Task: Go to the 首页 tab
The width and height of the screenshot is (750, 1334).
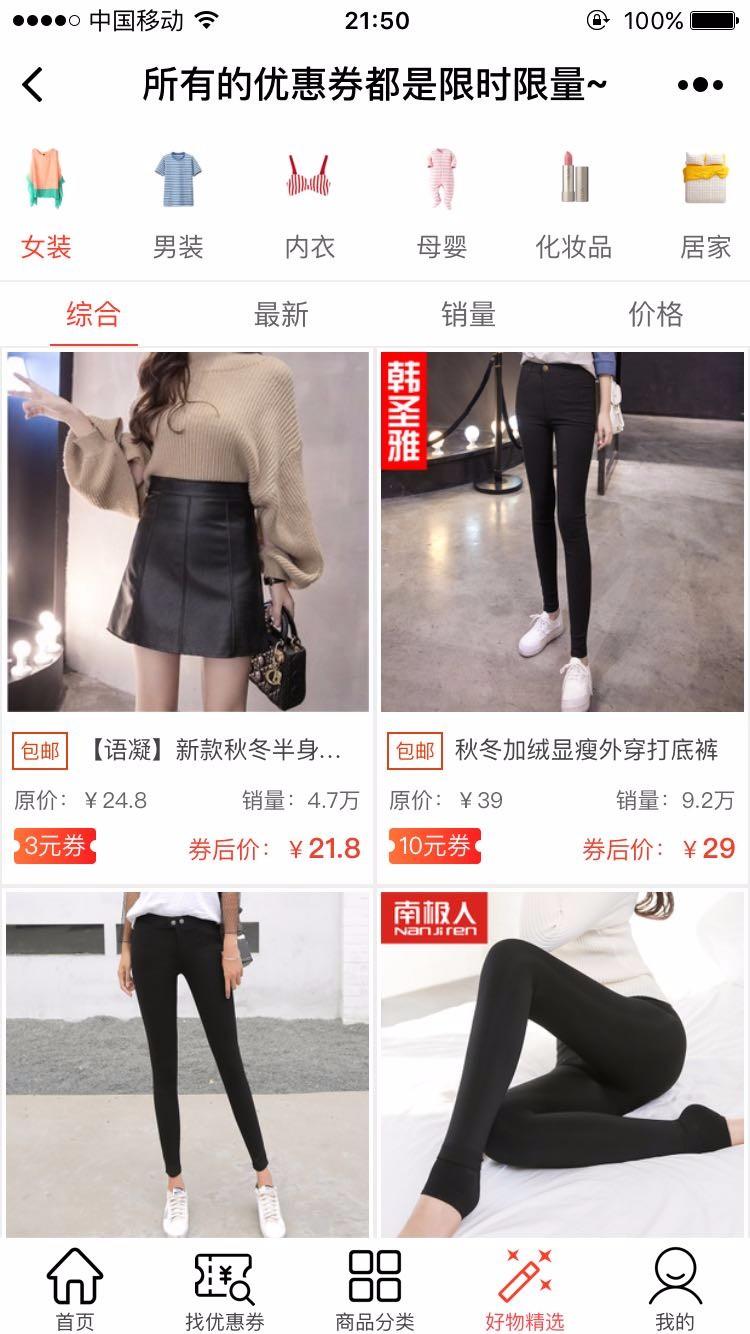Action: 75,1290
